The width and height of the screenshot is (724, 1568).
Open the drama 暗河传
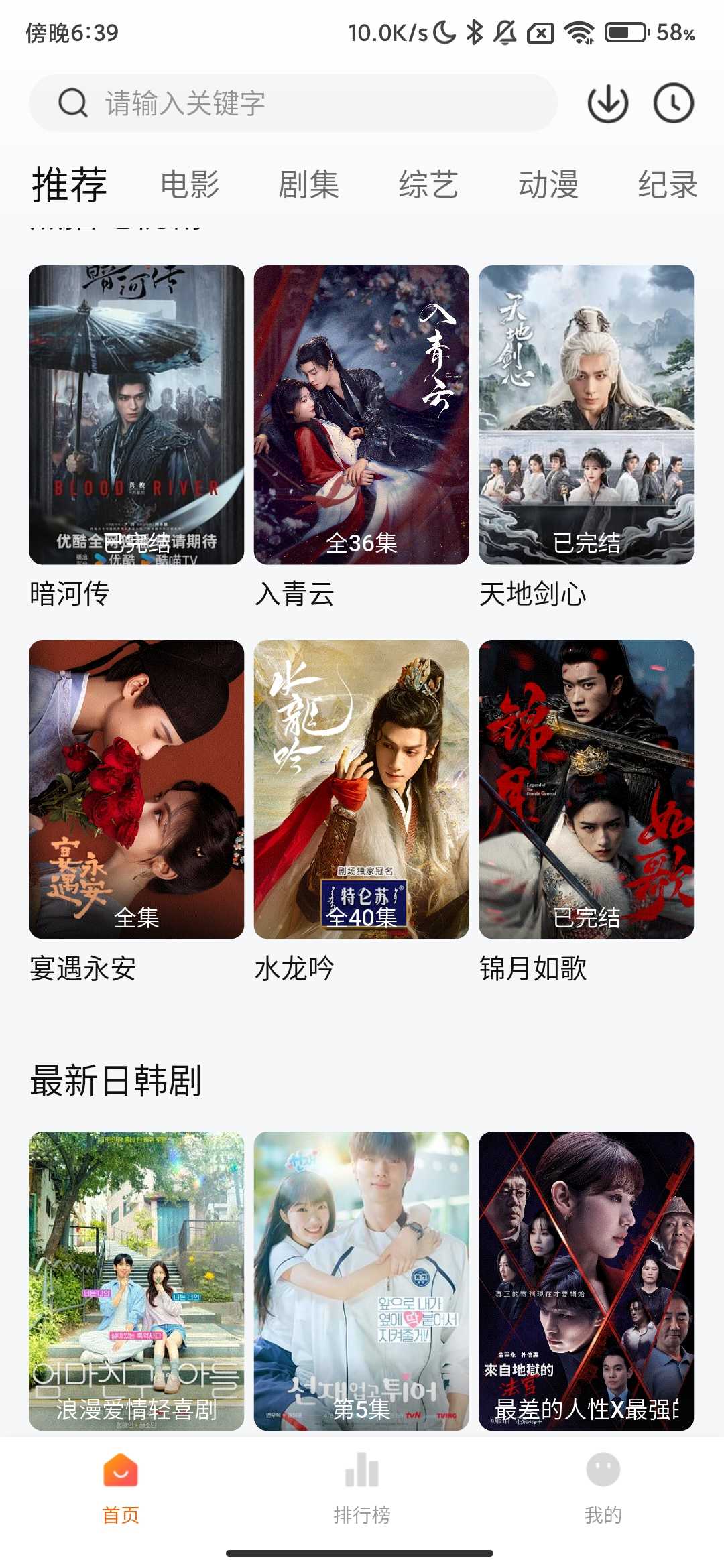[x=136, y=415]
